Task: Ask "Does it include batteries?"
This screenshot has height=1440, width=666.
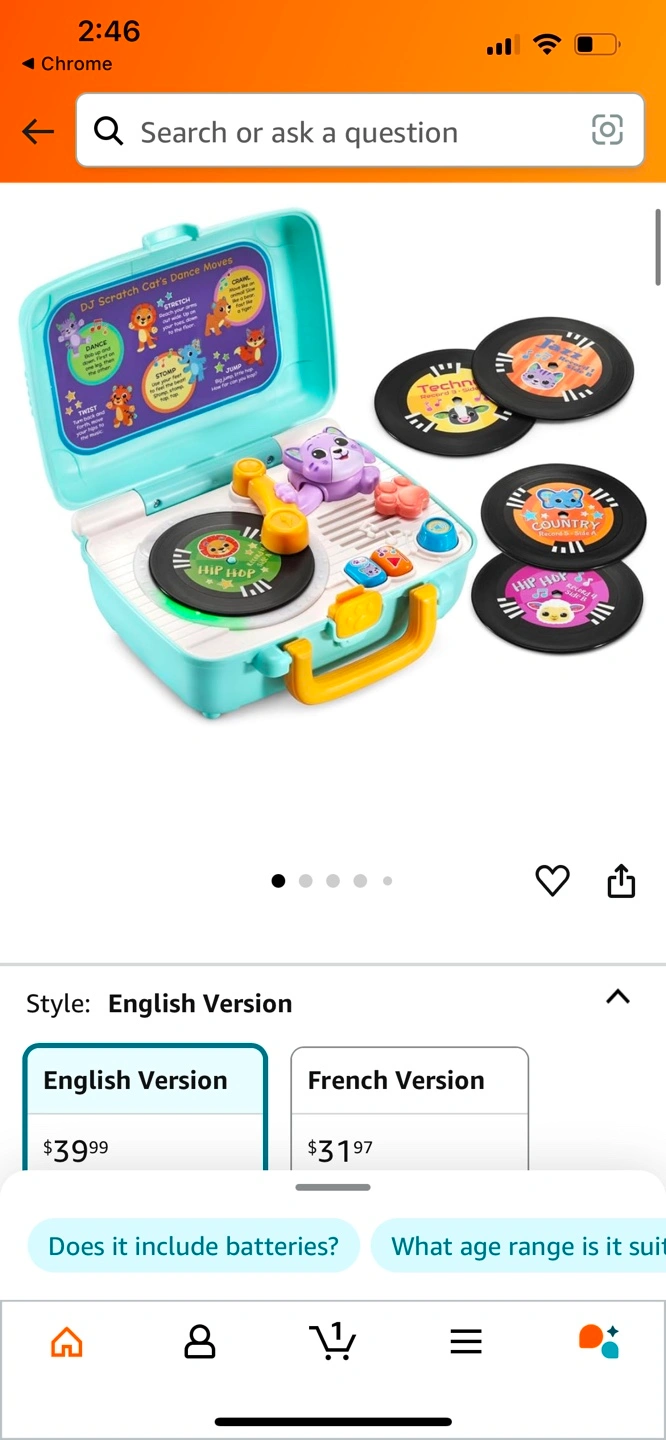Action: pyautogui.click(x=193, y=1246)
